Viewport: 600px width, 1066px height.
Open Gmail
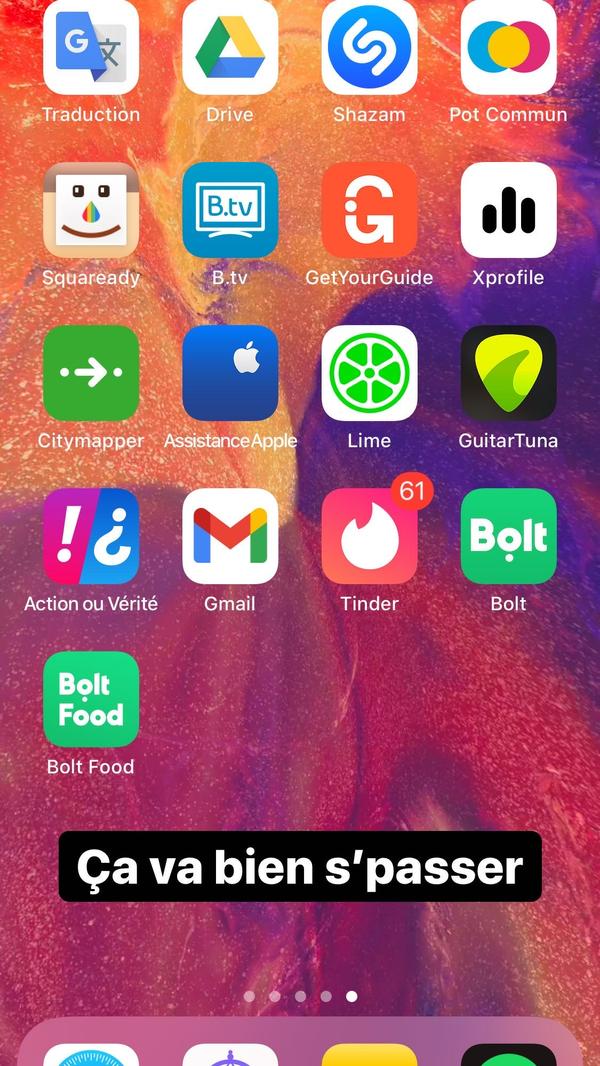tap(230, 536)
